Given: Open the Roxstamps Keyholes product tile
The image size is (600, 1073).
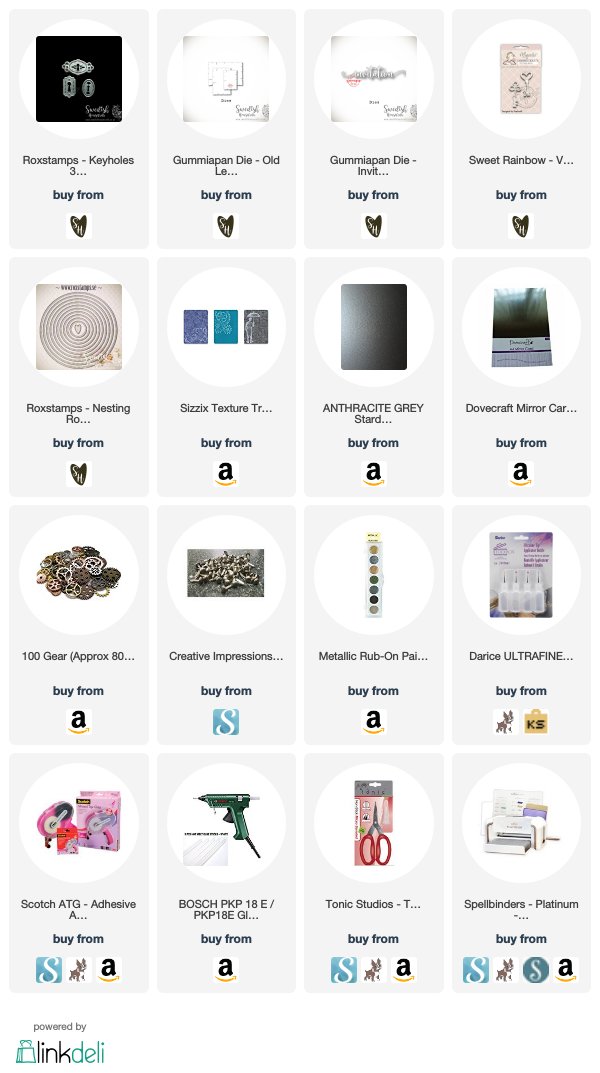Looking at the screenshot, I should click(79, 129).
